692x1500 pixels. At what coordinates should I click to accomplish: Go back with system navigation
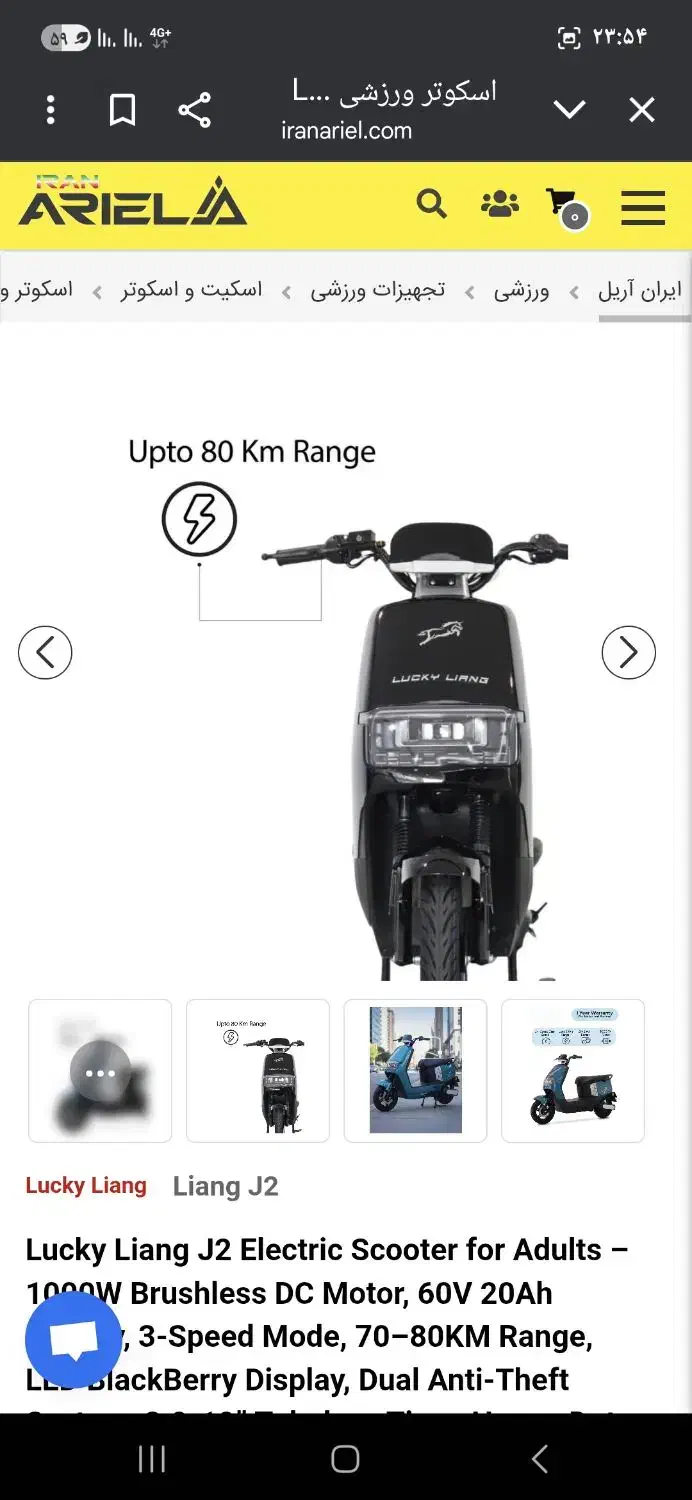tap(539, 1459)
